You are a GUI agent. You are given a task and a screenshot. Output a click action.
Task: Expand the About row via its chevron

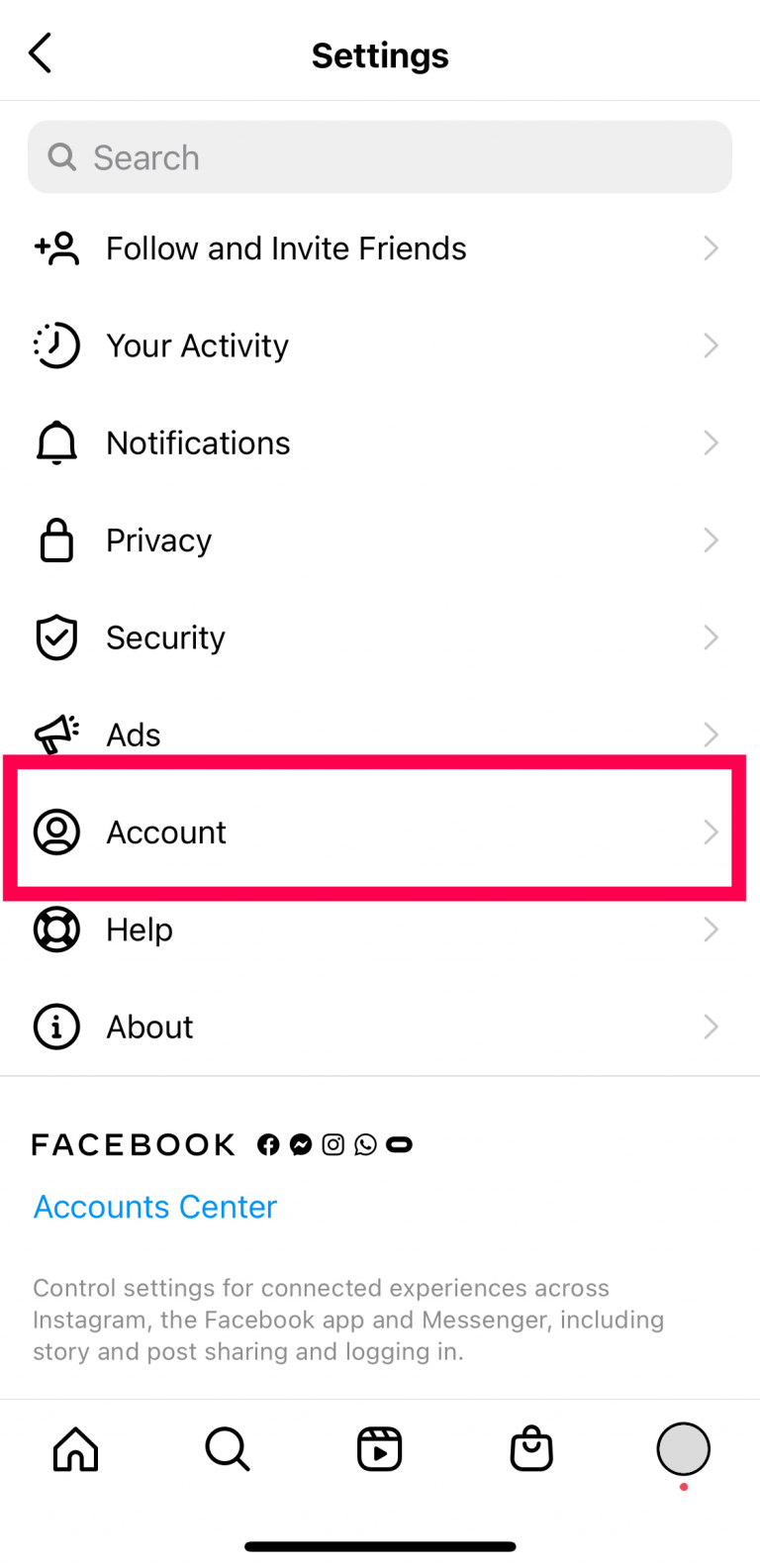[711, 1027]
